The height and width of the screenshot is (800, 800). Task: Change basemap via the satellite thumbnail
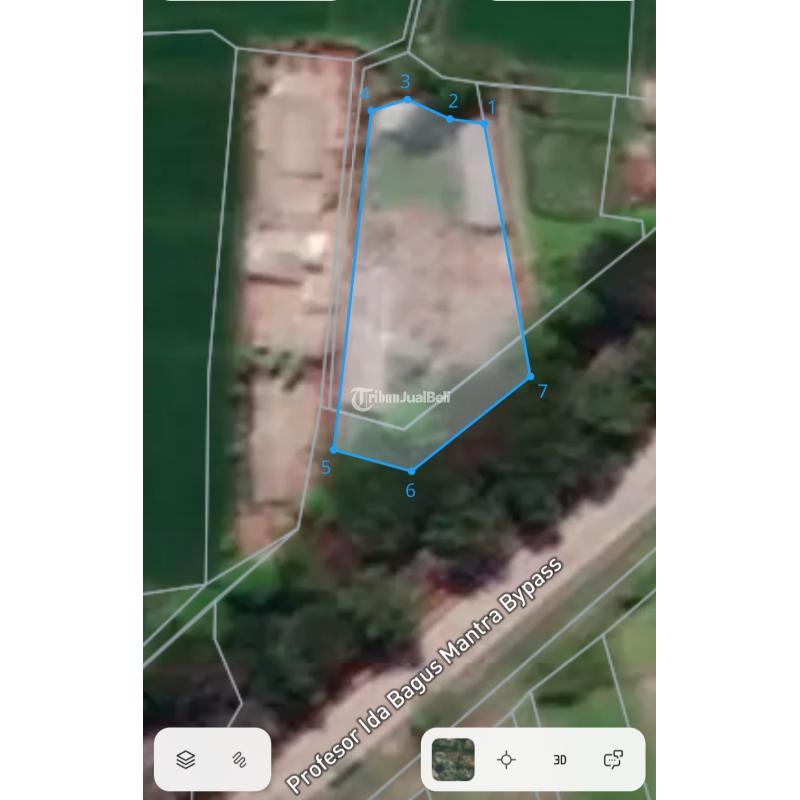point(453,760)
